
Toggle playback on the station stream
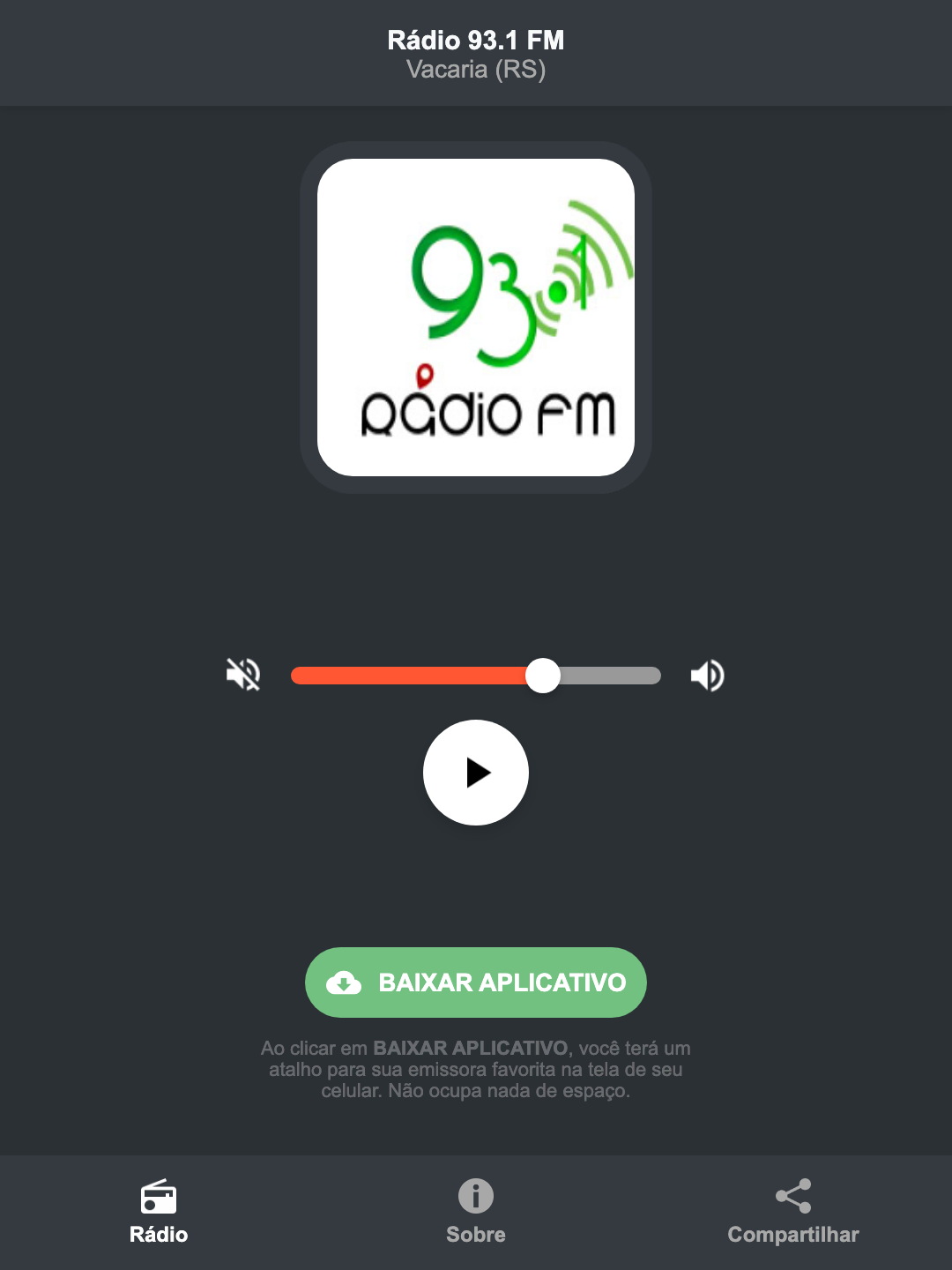(475, 773)
